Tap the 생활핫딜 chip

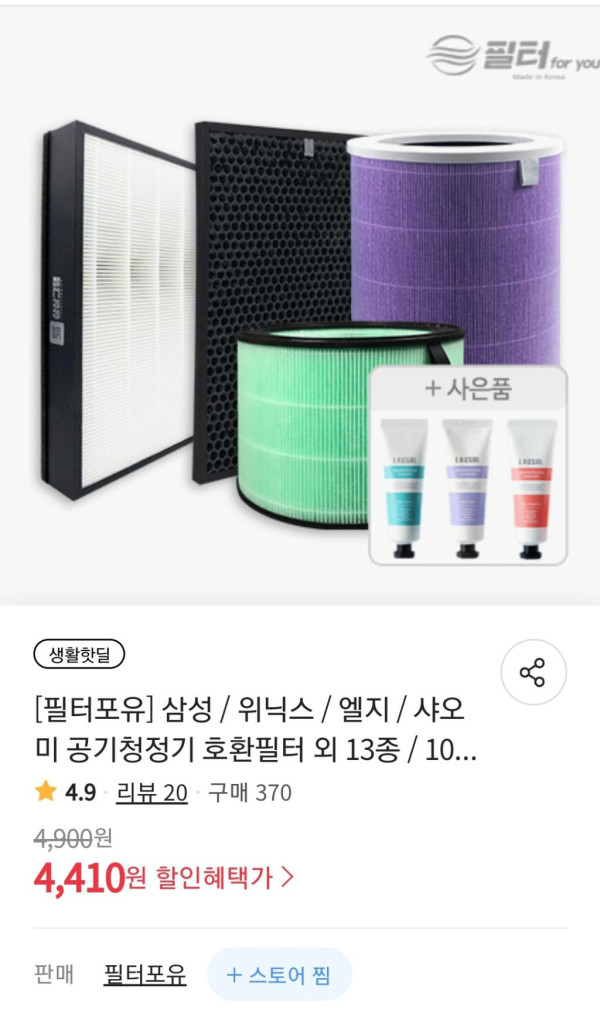click(x=79, y=655)
